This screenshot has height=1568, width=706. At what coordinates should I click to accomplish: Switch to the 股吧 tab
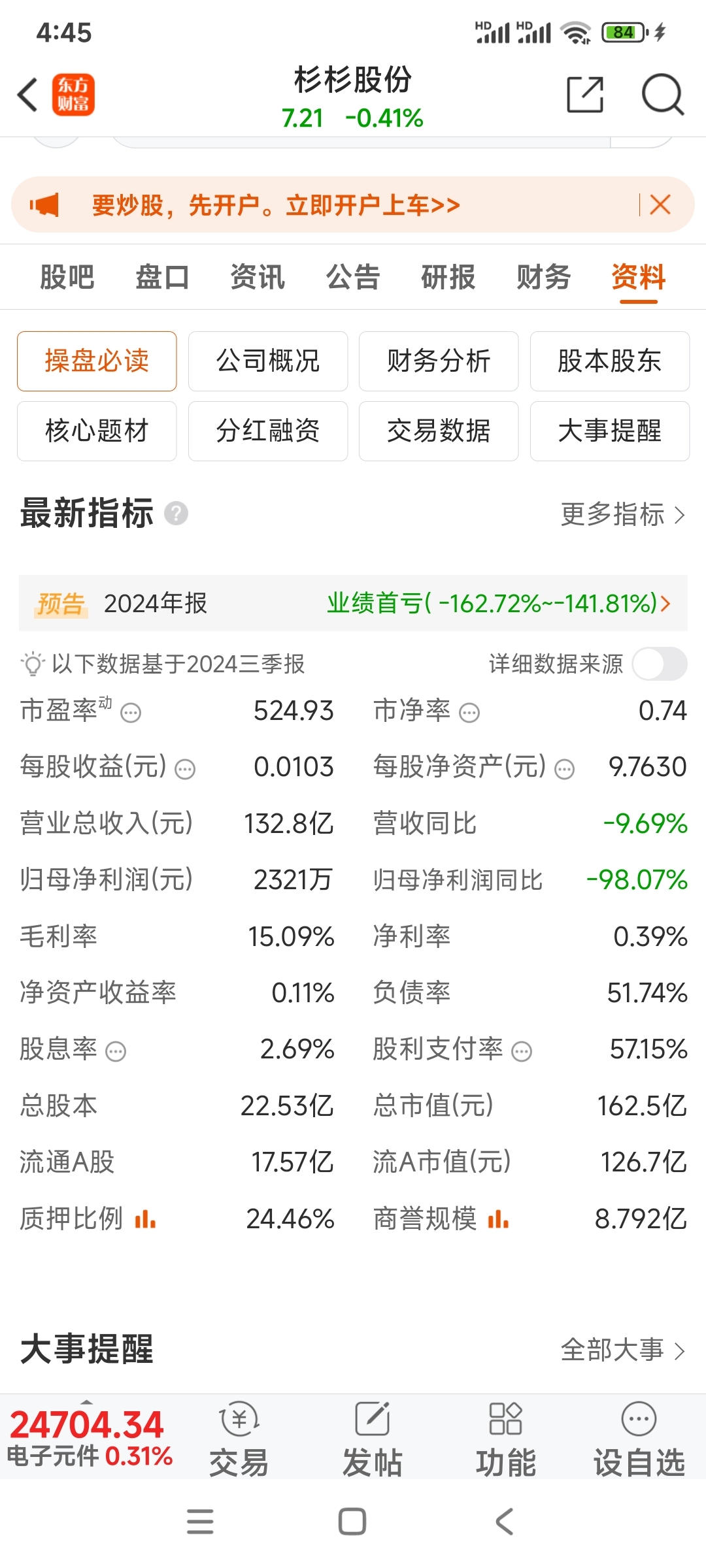(x=67, y=276)
